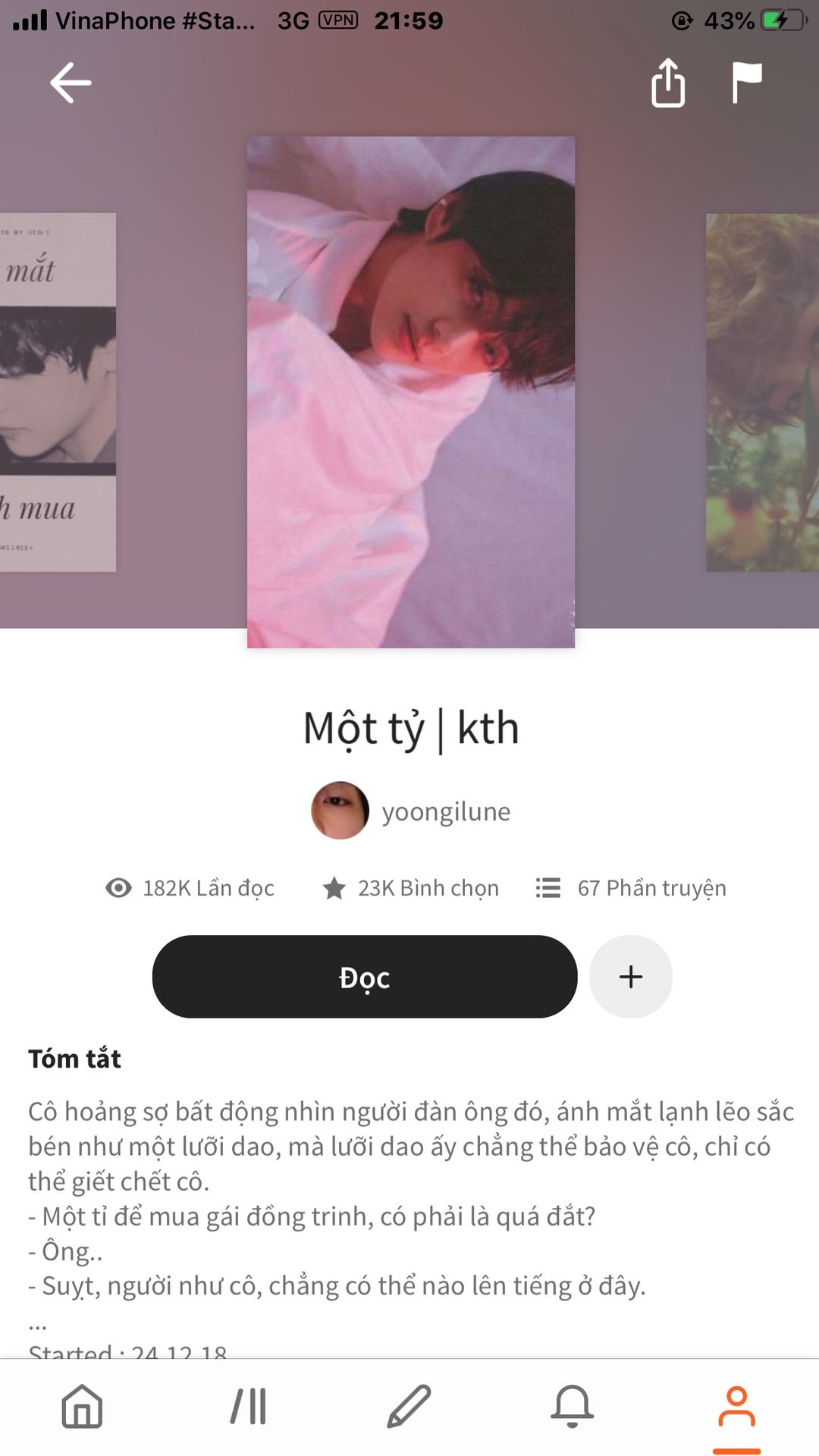The width and height of the screenshot is (819, 1456).
Task: Share this story
Action: [668, 83]
